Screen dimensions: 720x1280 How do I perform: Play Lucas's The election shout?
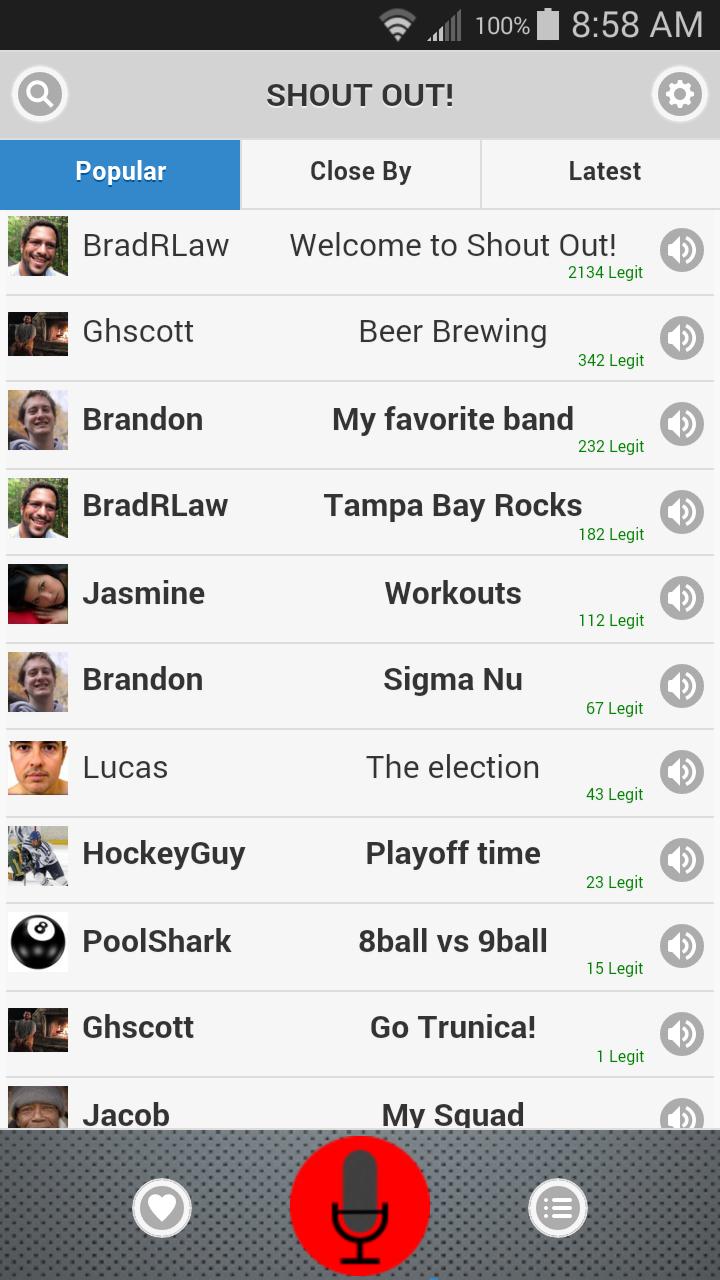(682, 772)
